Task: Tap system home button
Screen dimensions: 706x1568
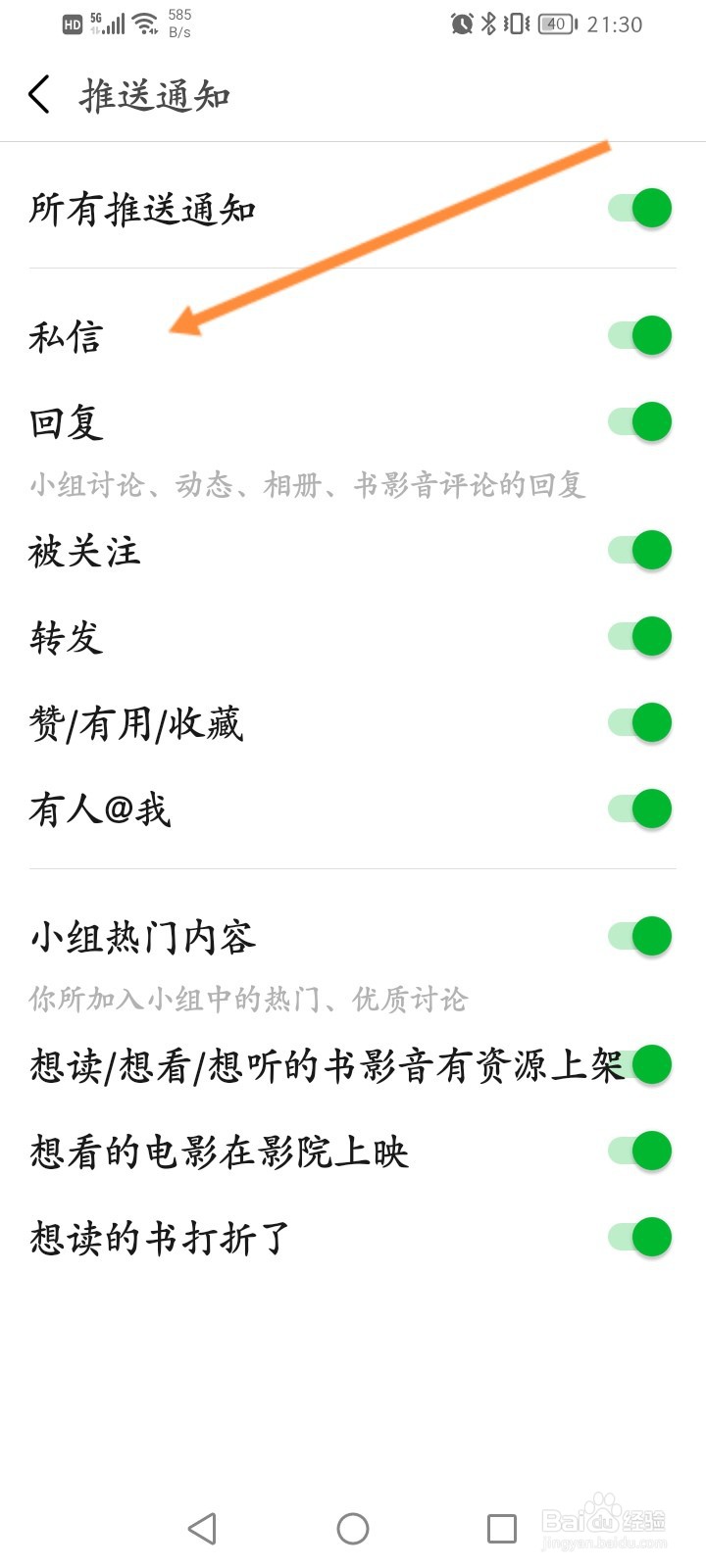Action: [353, 1529]
